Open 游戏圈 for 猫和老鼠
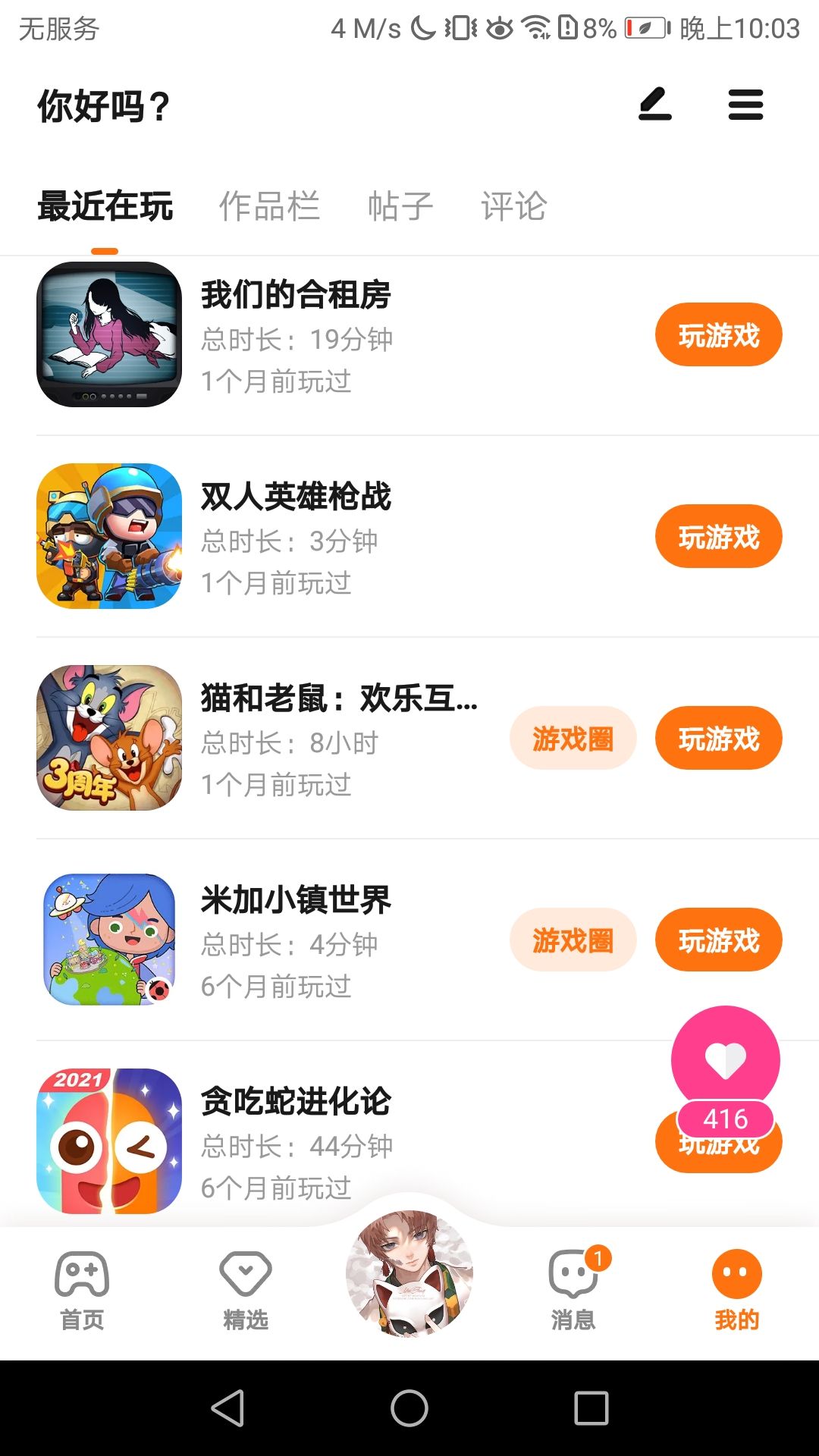The height and width of the screenshot is (1456, 819). click(x=573, y=739)
